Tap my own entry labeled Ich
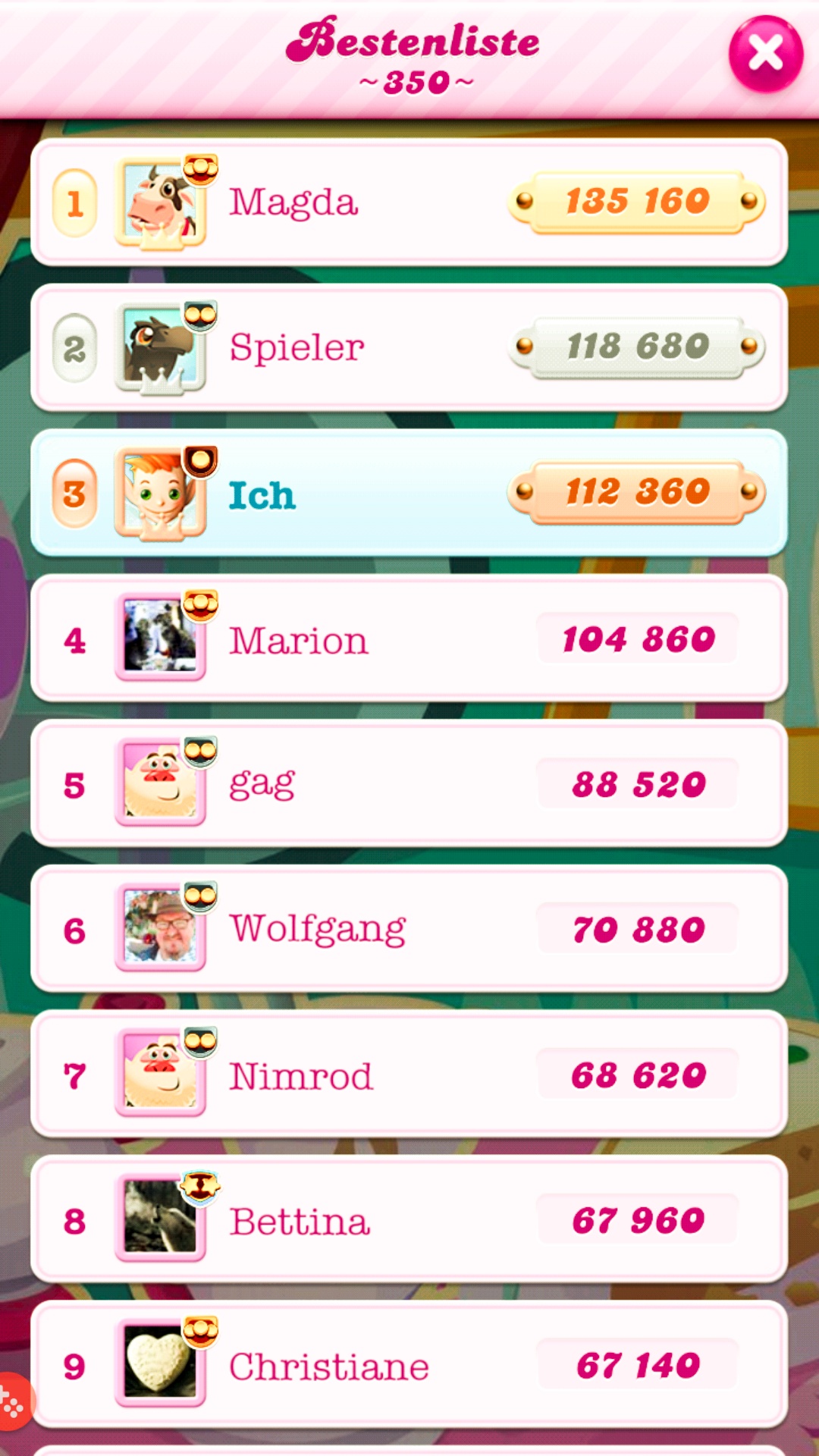The image size is (819, 1456). 409,494
